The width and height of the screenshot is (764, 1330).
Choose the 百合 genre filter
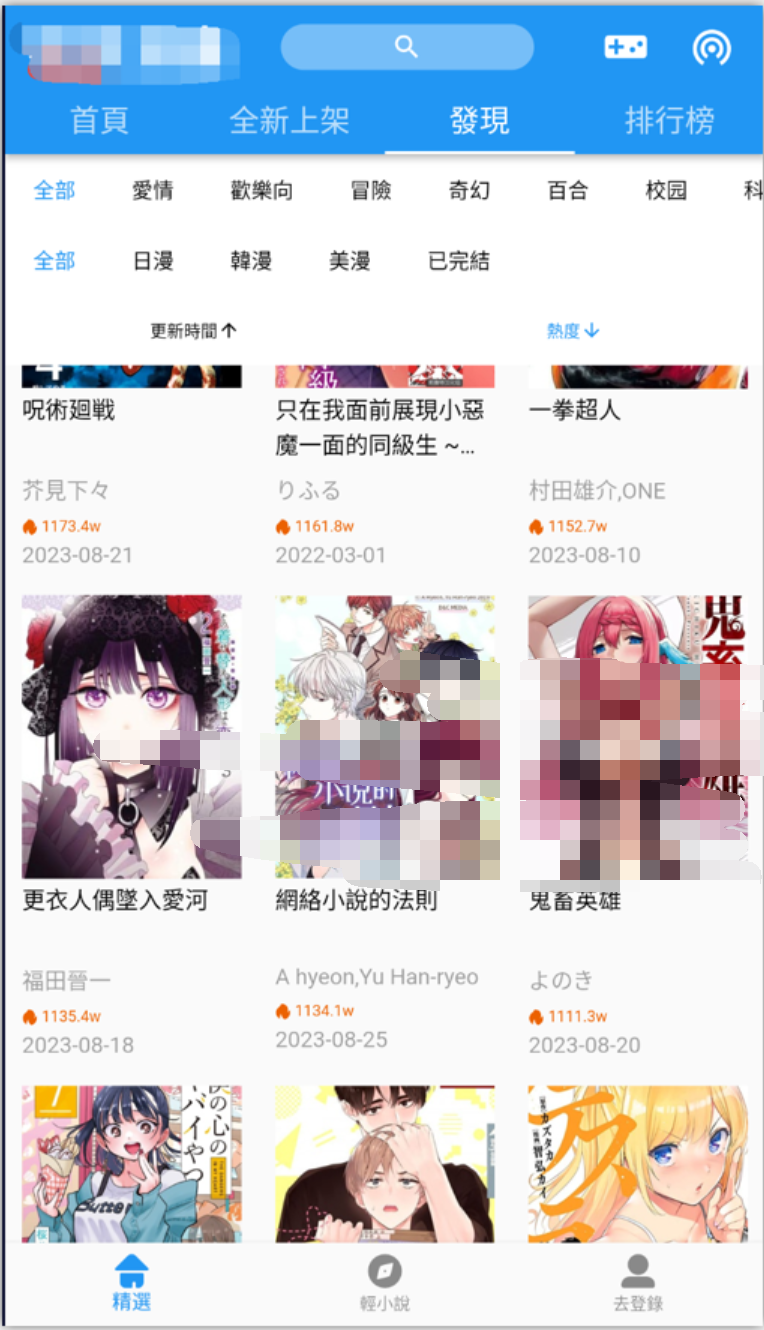tap(568, 190)
